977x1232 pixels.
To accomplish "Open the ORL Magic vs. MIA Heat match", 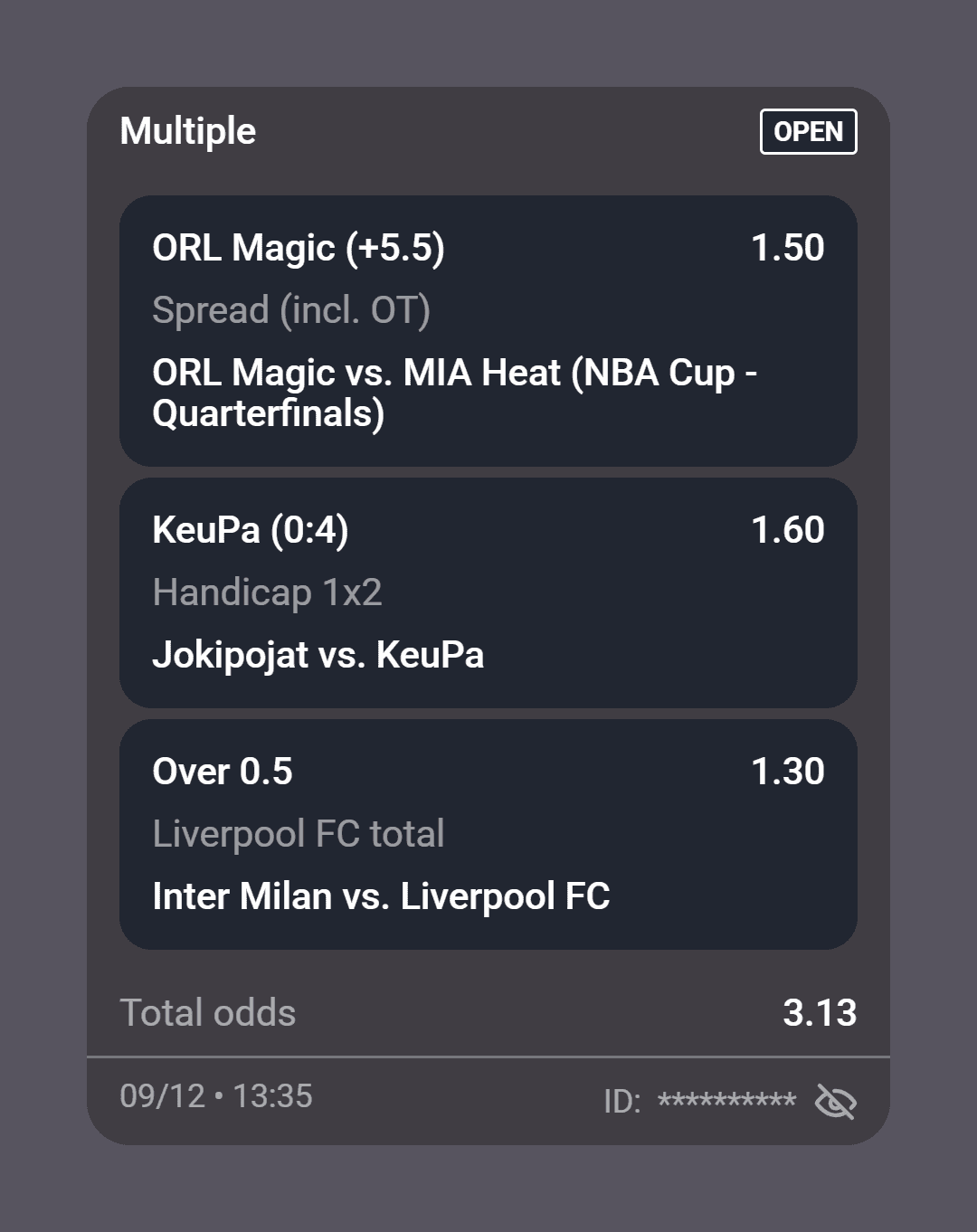I will pyautogui.click(x=457, y=393).
